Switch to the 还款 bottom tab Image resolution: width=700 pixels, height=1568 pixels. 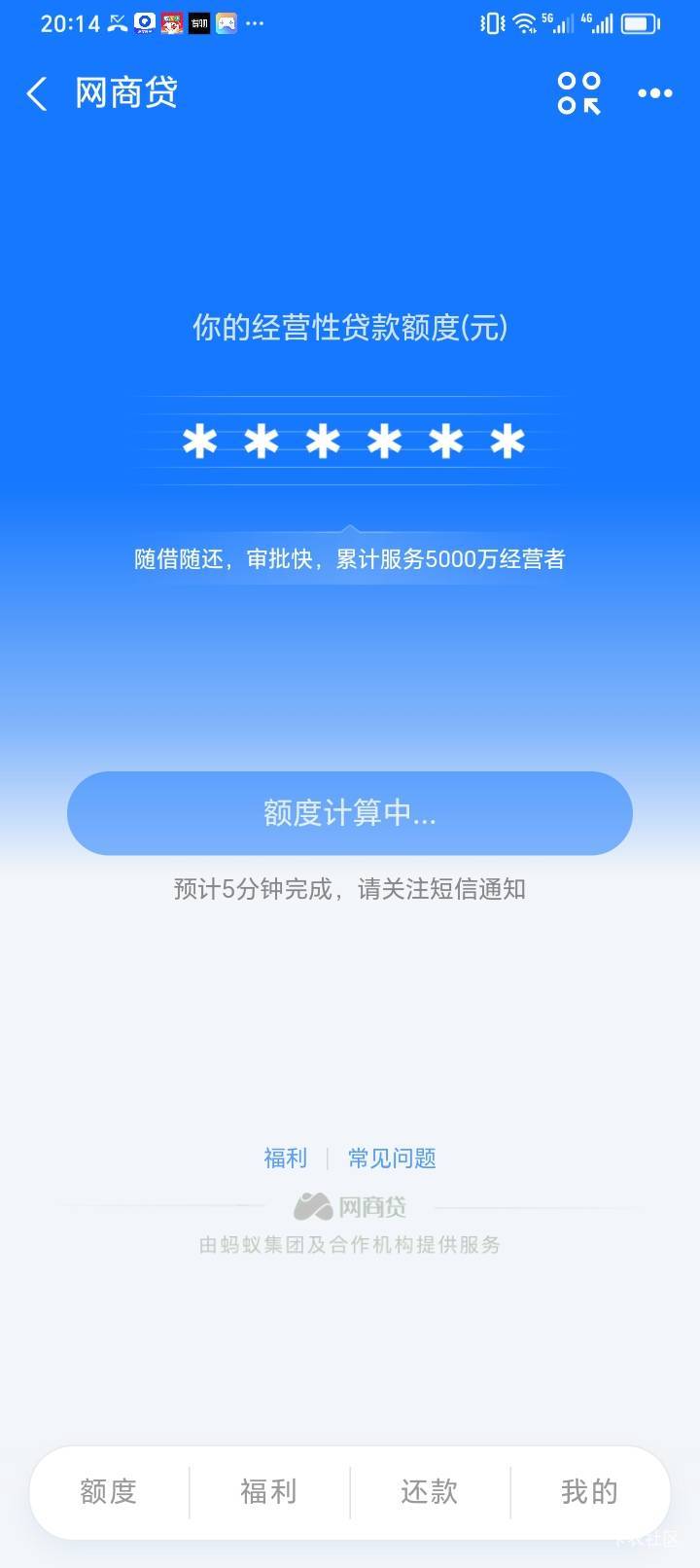[x=430, y=1491]
